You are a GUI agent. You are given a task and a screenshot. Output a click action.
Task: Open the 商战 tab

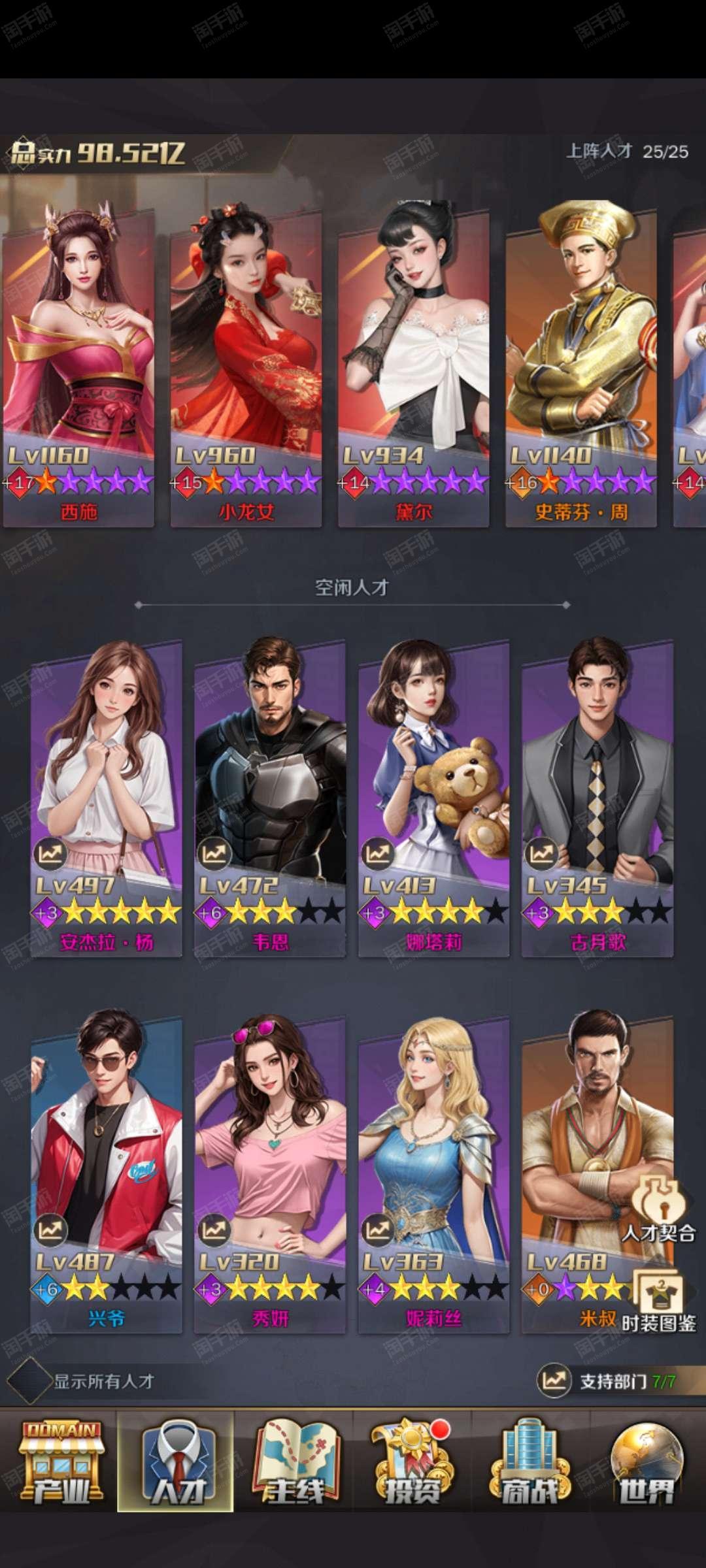[x=529, y=1461]
